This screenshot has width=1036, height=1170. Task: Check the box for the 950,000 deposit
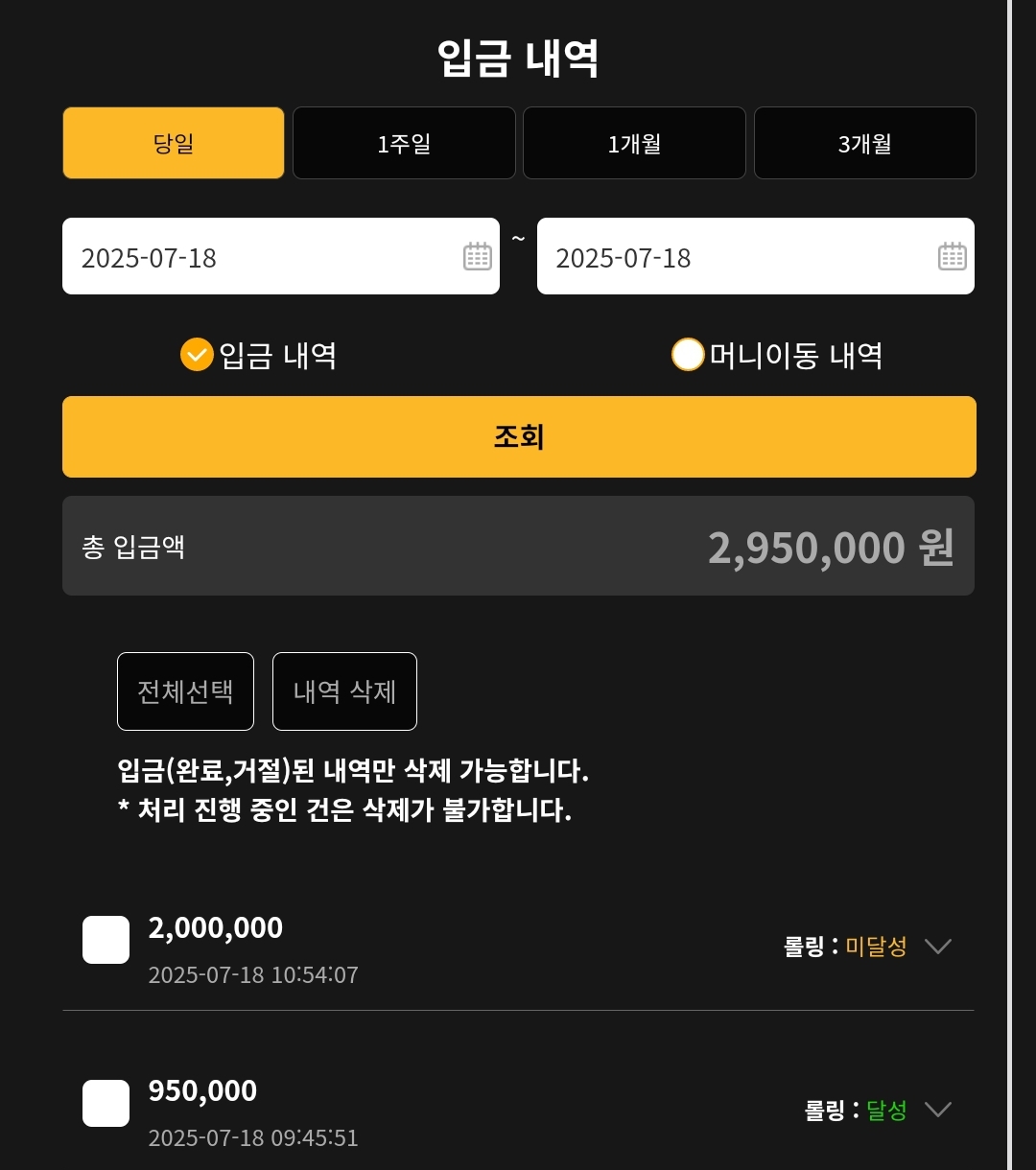click(106, 1103)
